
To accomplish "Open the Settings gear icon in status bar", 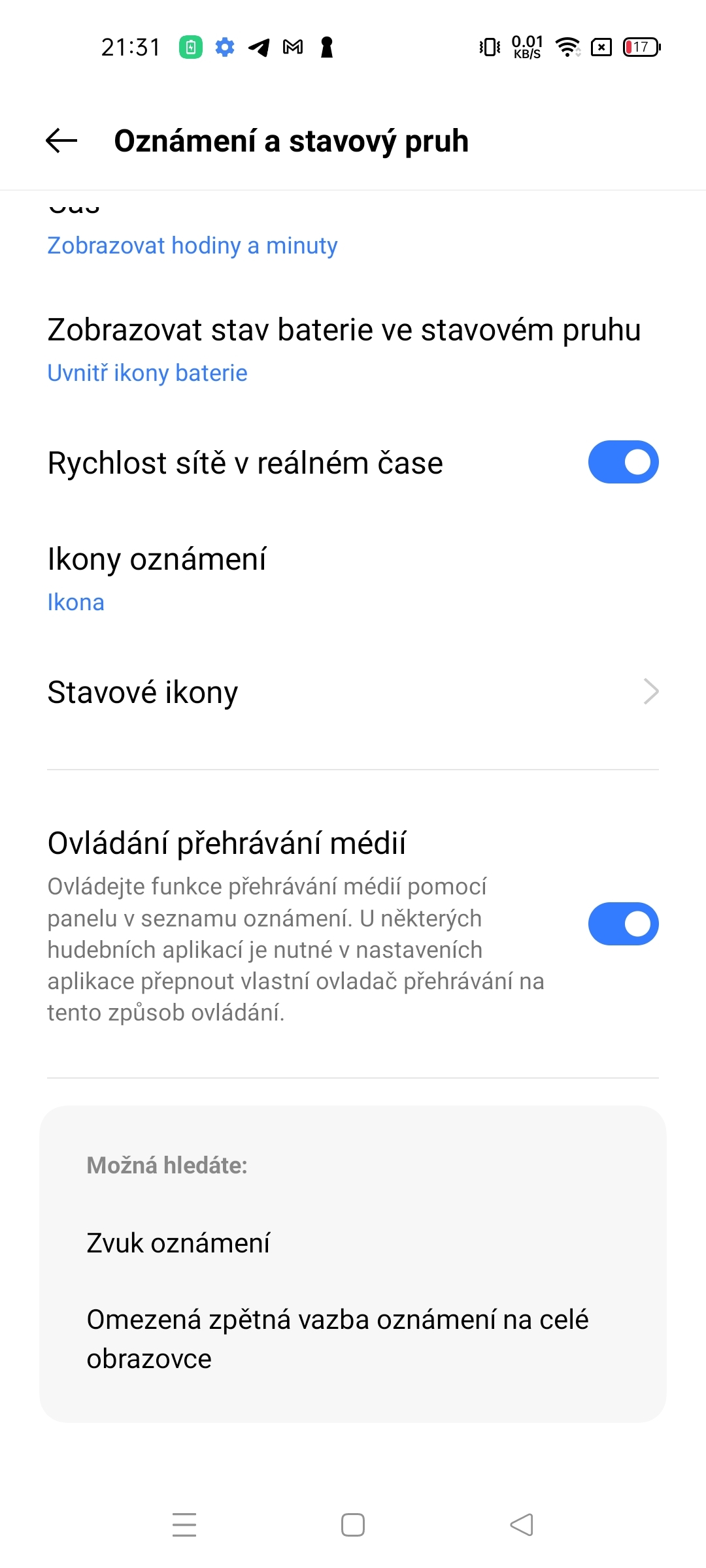I will [224, 47].
